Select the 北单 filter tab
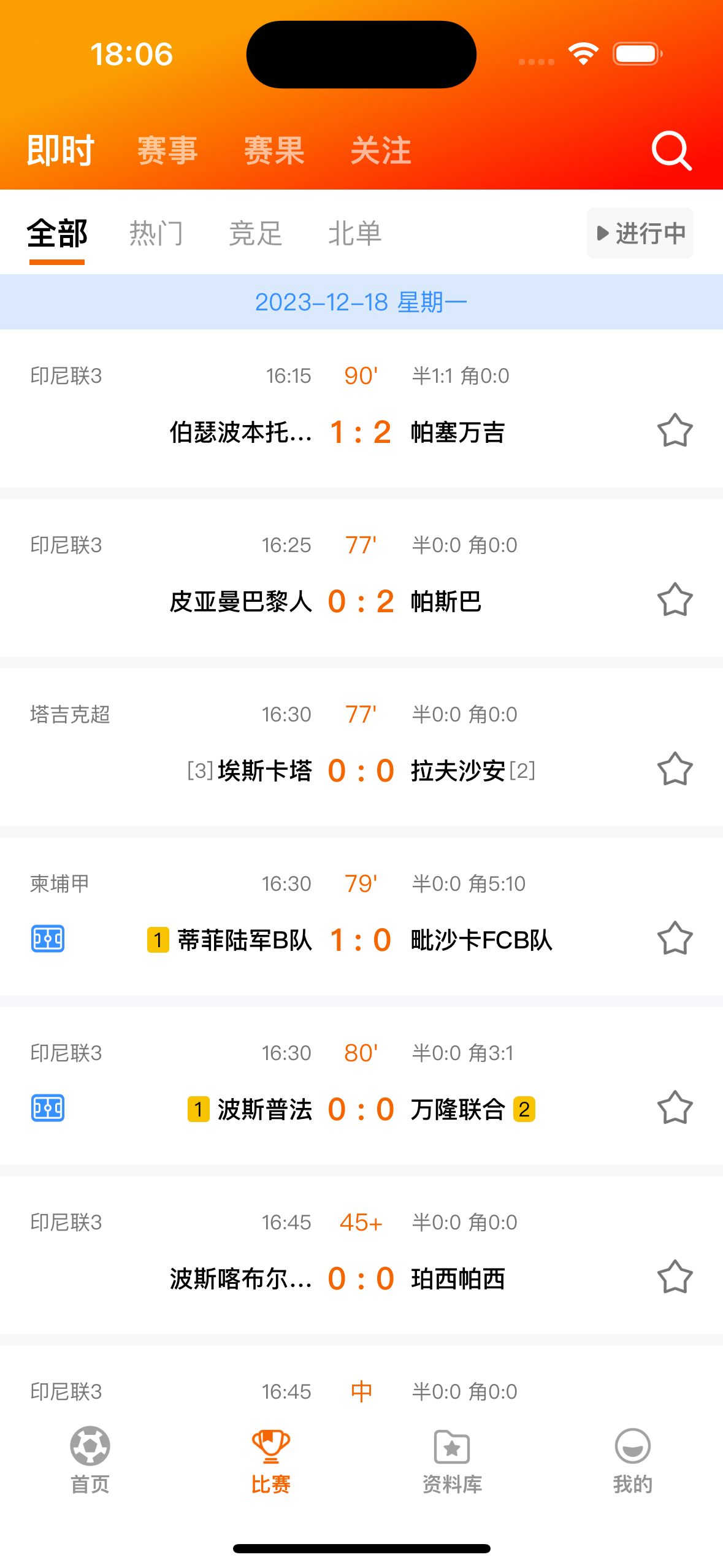This screenshot has width=723, height=1568. [355, 234]
